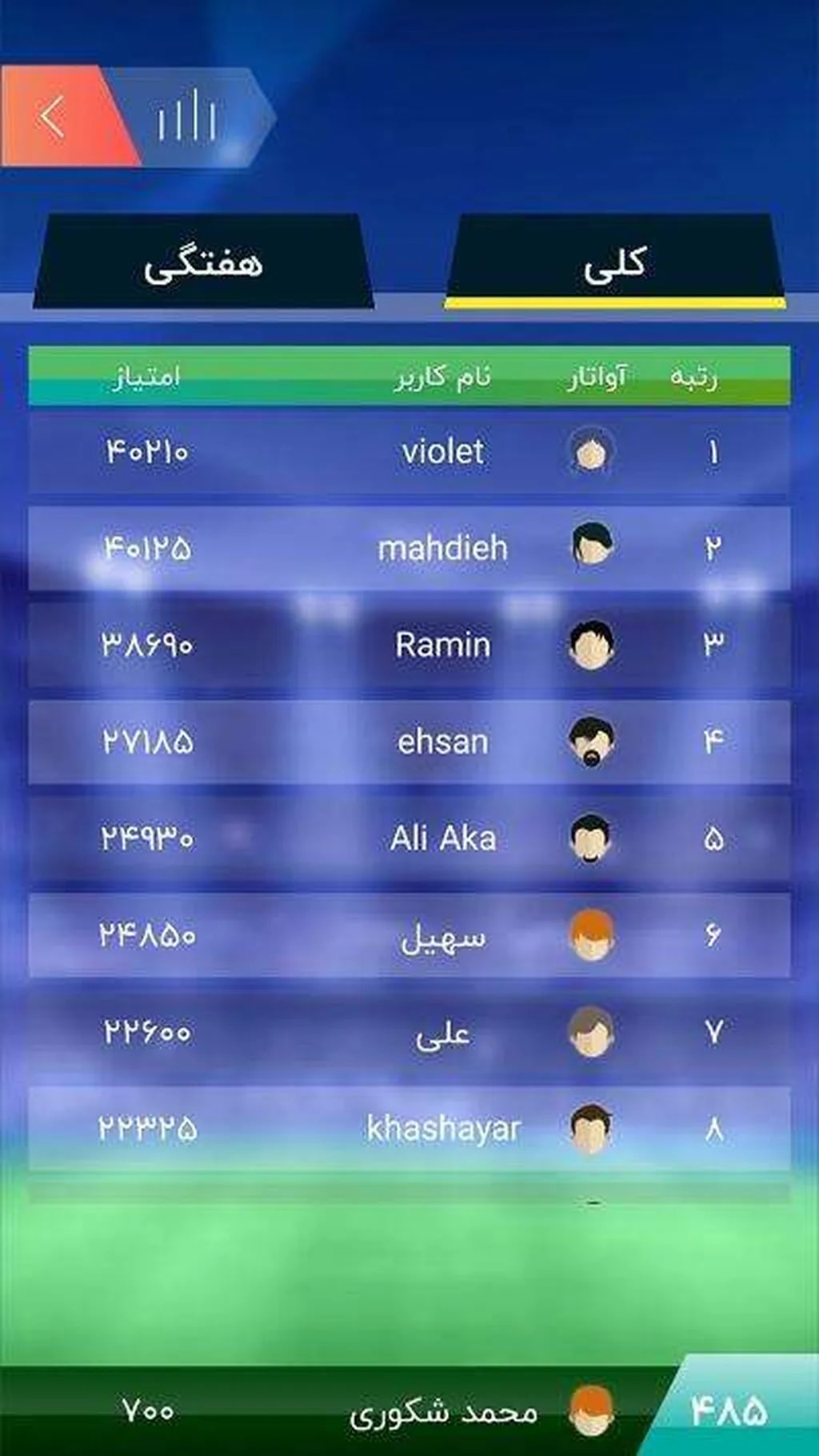Go back using the orange arrow
Viewport: 819px width, 1456px height.
[54, 117]
